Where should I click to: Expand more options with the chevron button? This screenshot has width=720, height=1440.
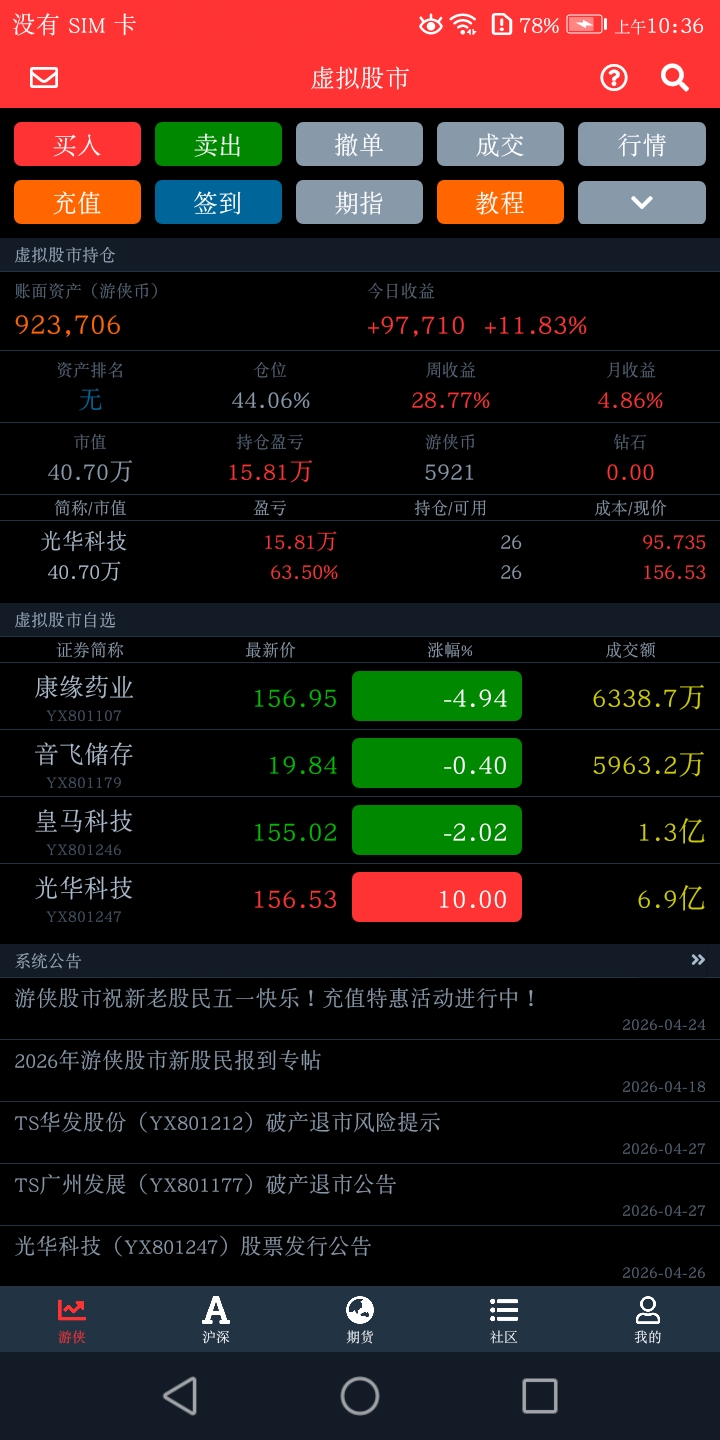click(x=641, y=202)
